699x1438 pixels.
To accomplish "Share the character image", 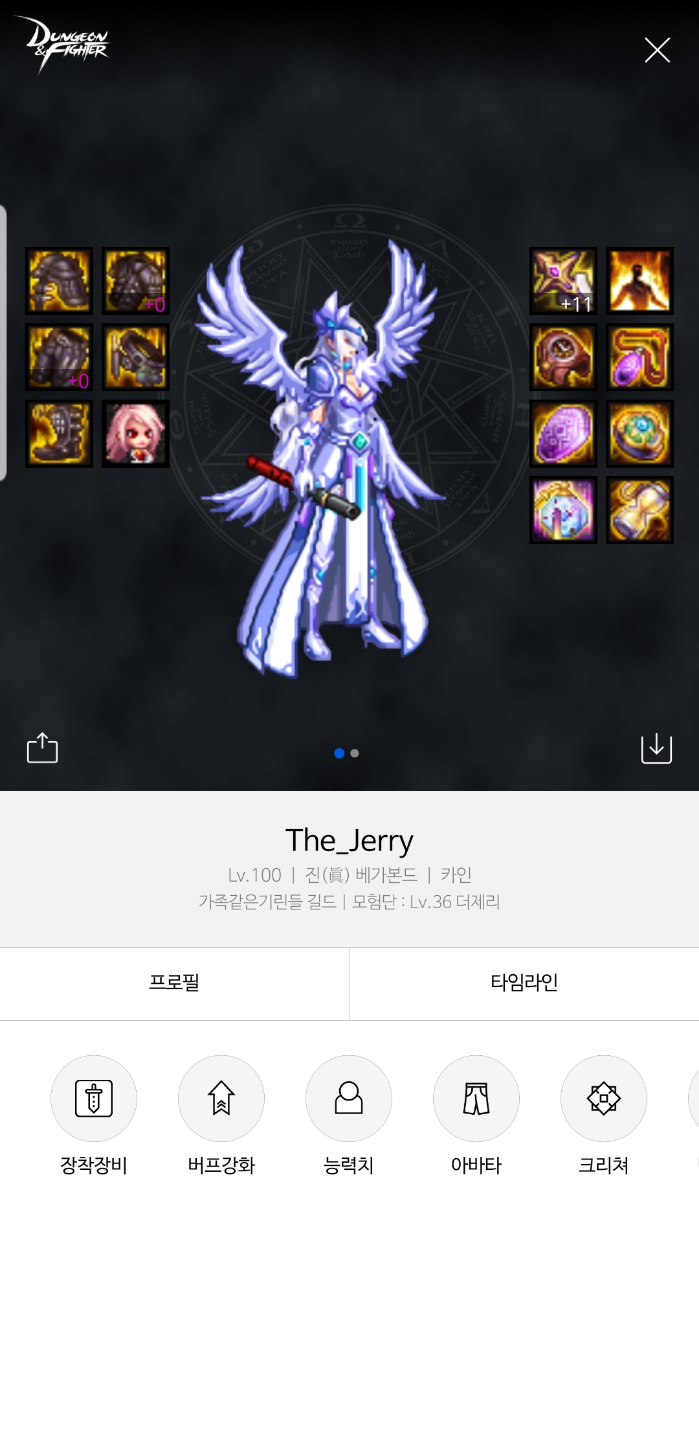I will pos(42,748).
